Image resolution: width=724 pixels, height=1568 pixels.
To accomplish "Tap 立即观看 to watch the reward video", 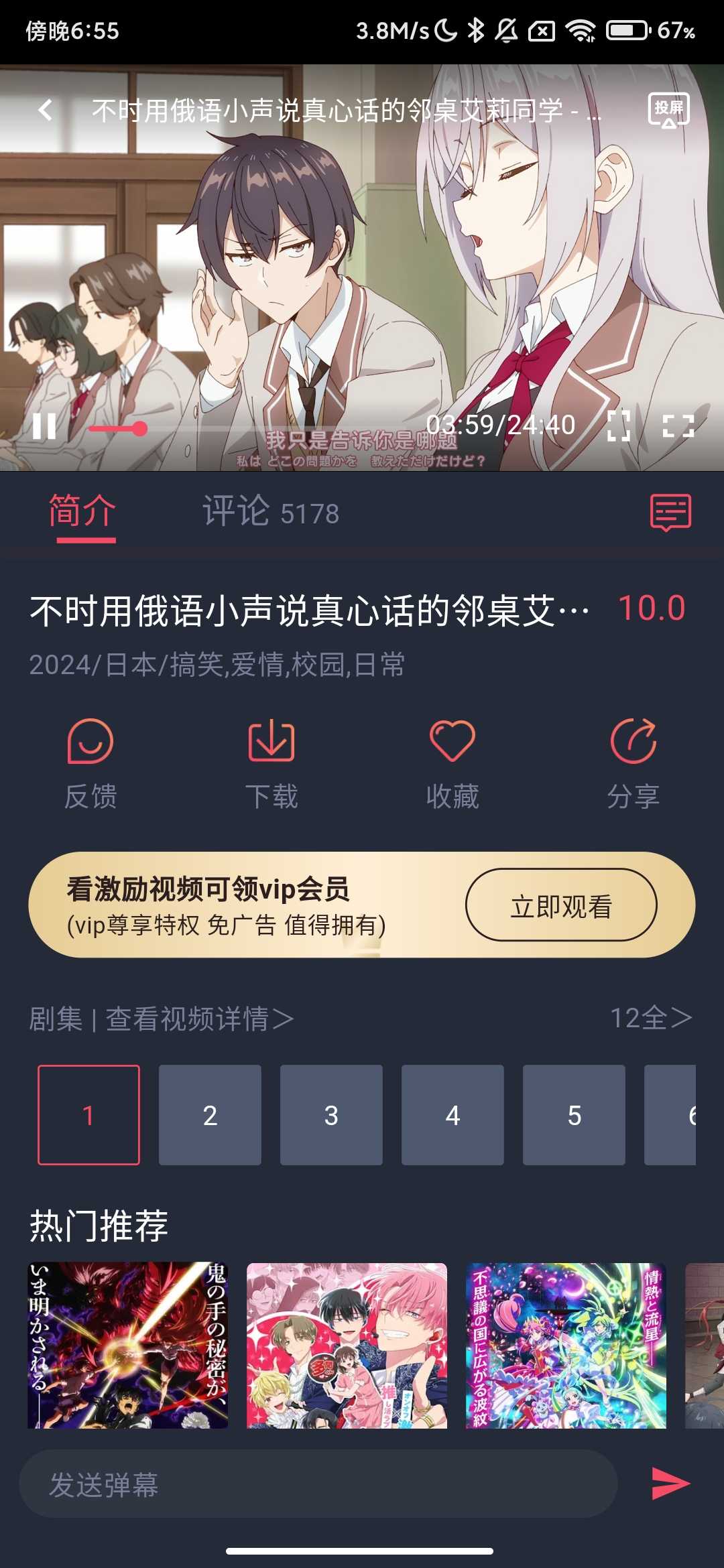I will tap(561, 905).
